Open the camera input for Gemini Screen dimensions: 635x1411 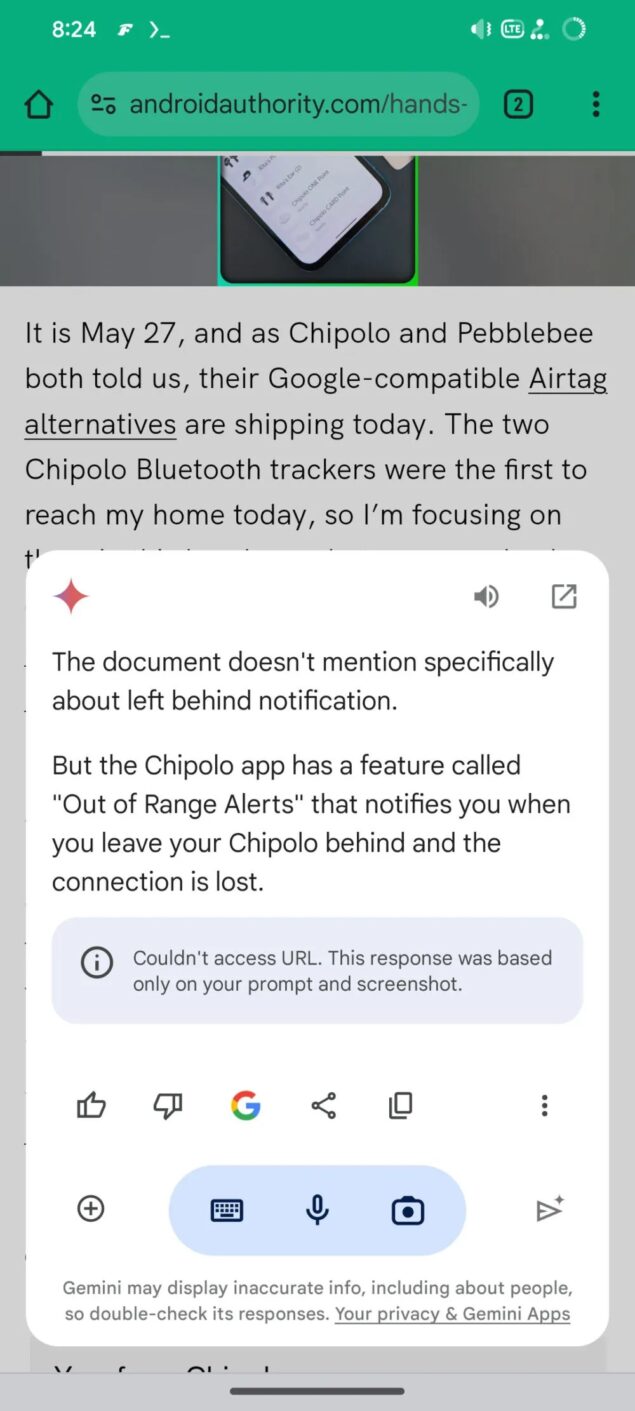408,1211
